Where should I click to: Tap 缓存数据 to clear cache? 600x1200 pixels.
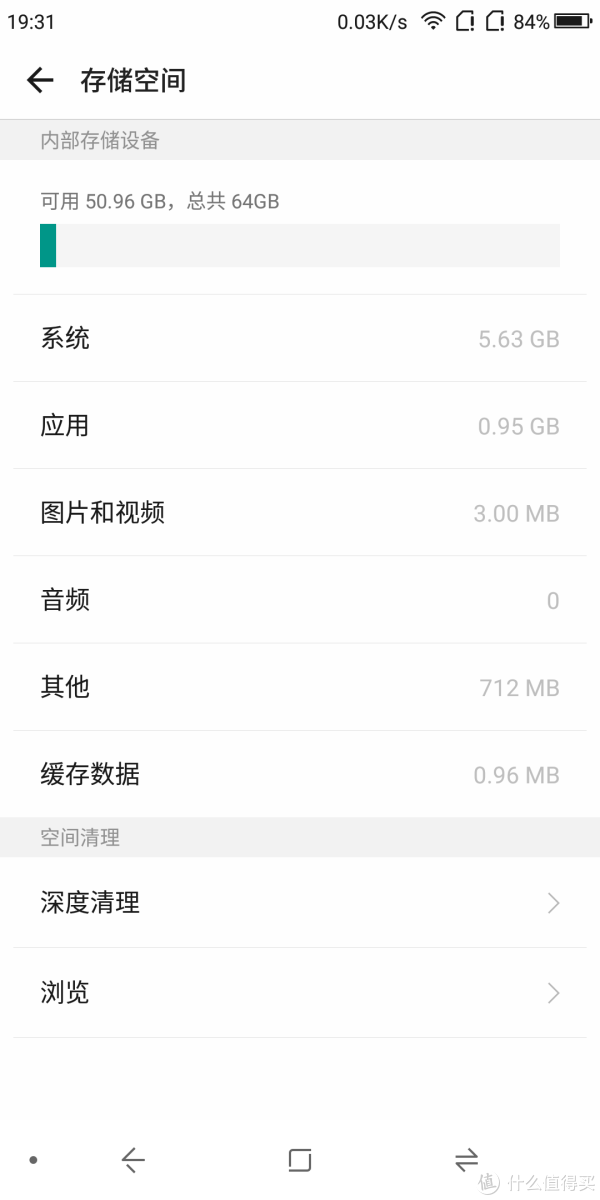pyautogui.click(x=300, y=773)
